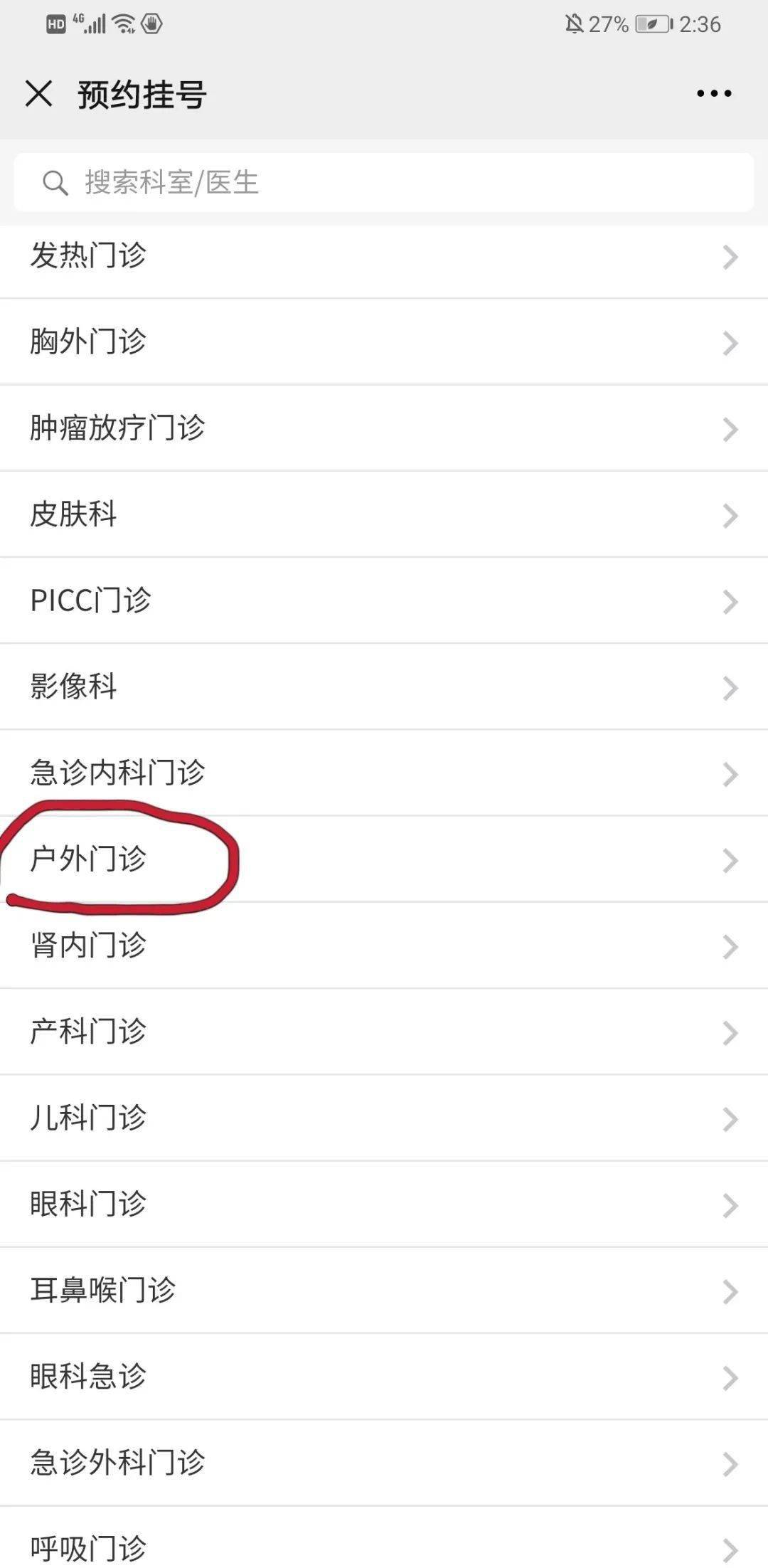Select 呼吸门诊

[x=384, y=1537]
